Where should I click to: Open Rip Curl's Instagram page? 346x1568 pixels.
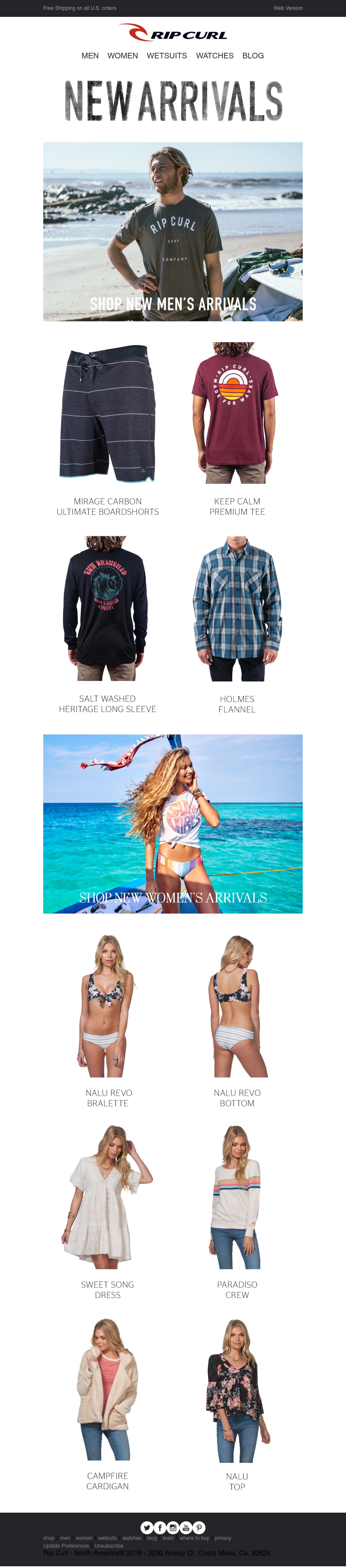coord(173,1526)
